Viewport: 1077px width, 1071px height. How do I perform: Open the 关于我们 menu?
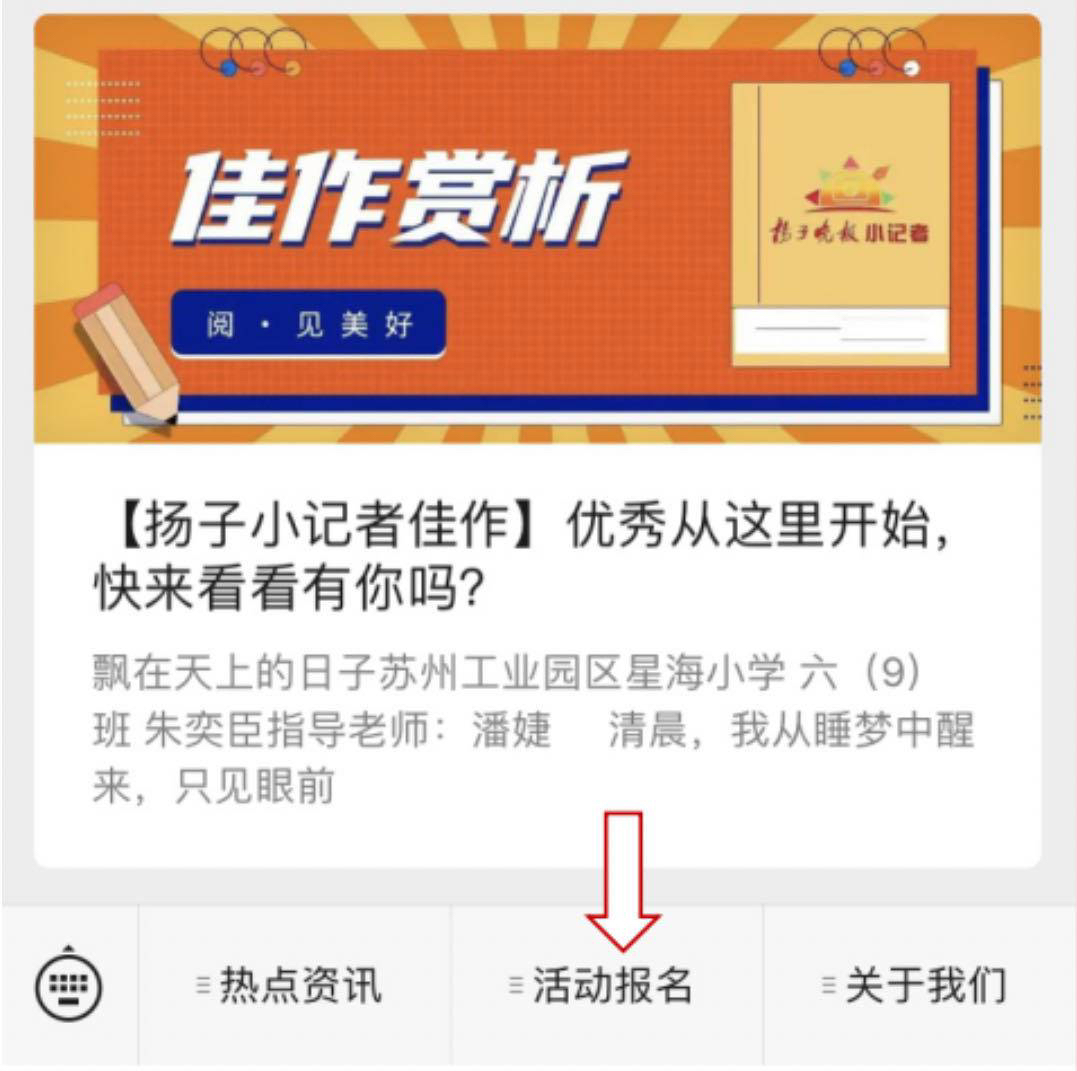coord(920,986)
